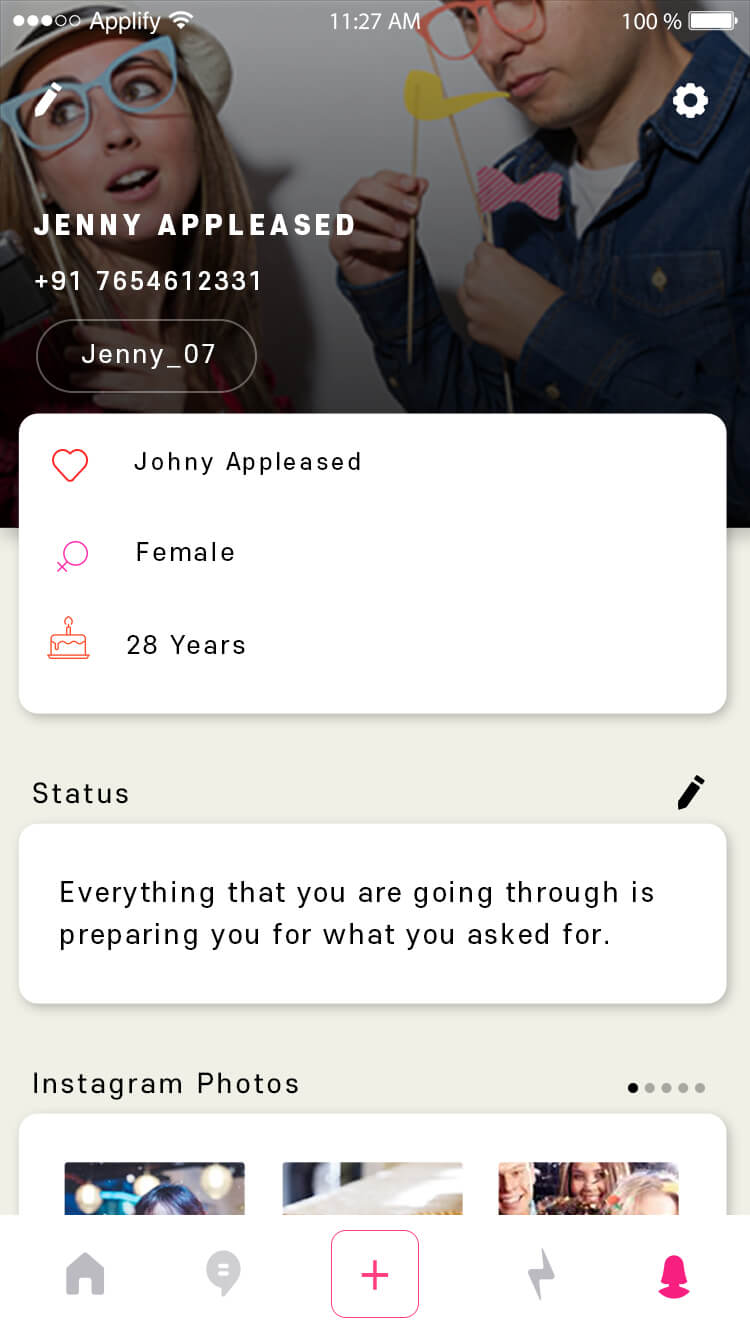
Task: Select the pink profile tab
Action: coord(675,1275)
